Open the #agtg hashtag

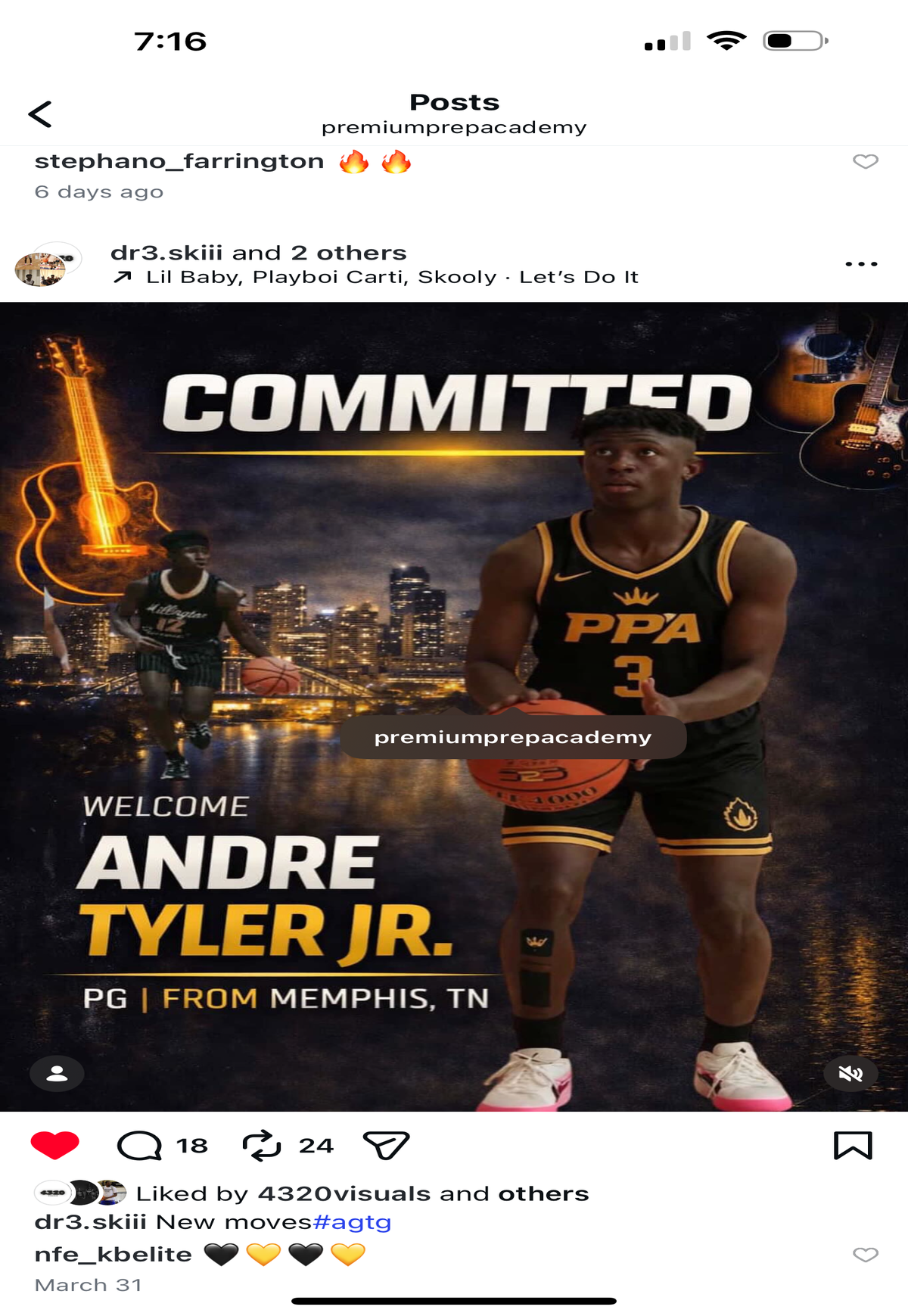point(352,1223)
